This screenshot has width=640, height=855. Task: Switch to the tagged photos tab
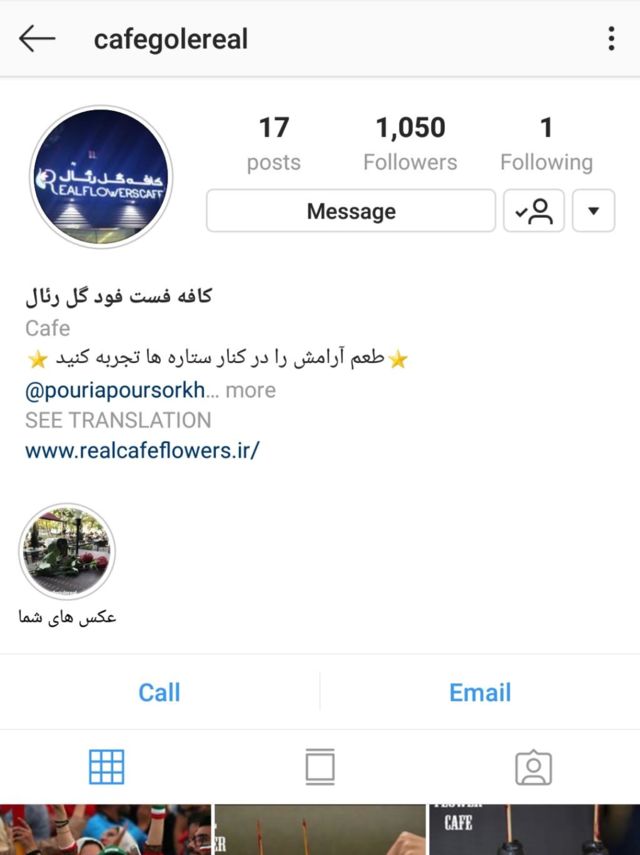pyautogui.click(x=533, y=767)
